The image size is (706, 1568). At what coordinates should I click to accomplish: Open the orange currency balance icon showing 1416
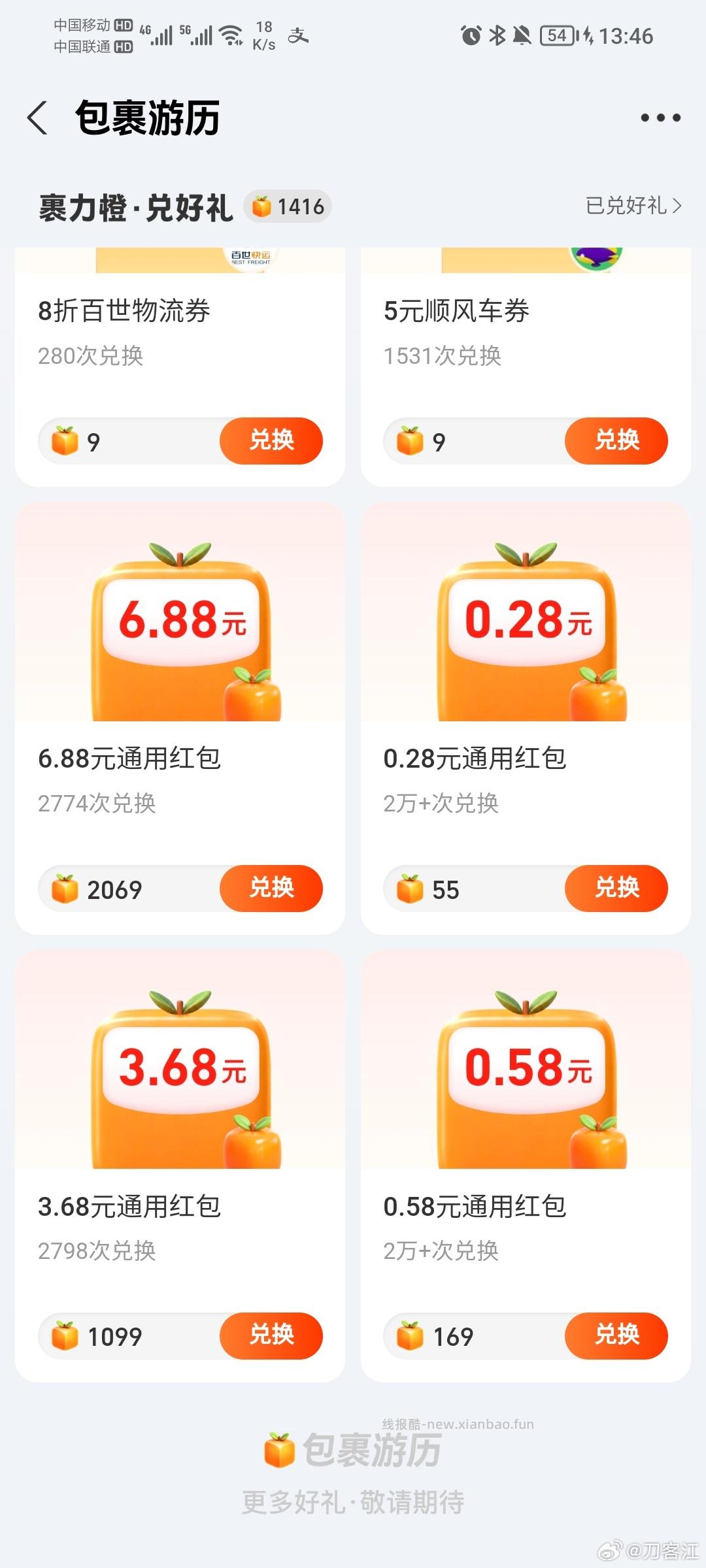click(x=263, y=206)
